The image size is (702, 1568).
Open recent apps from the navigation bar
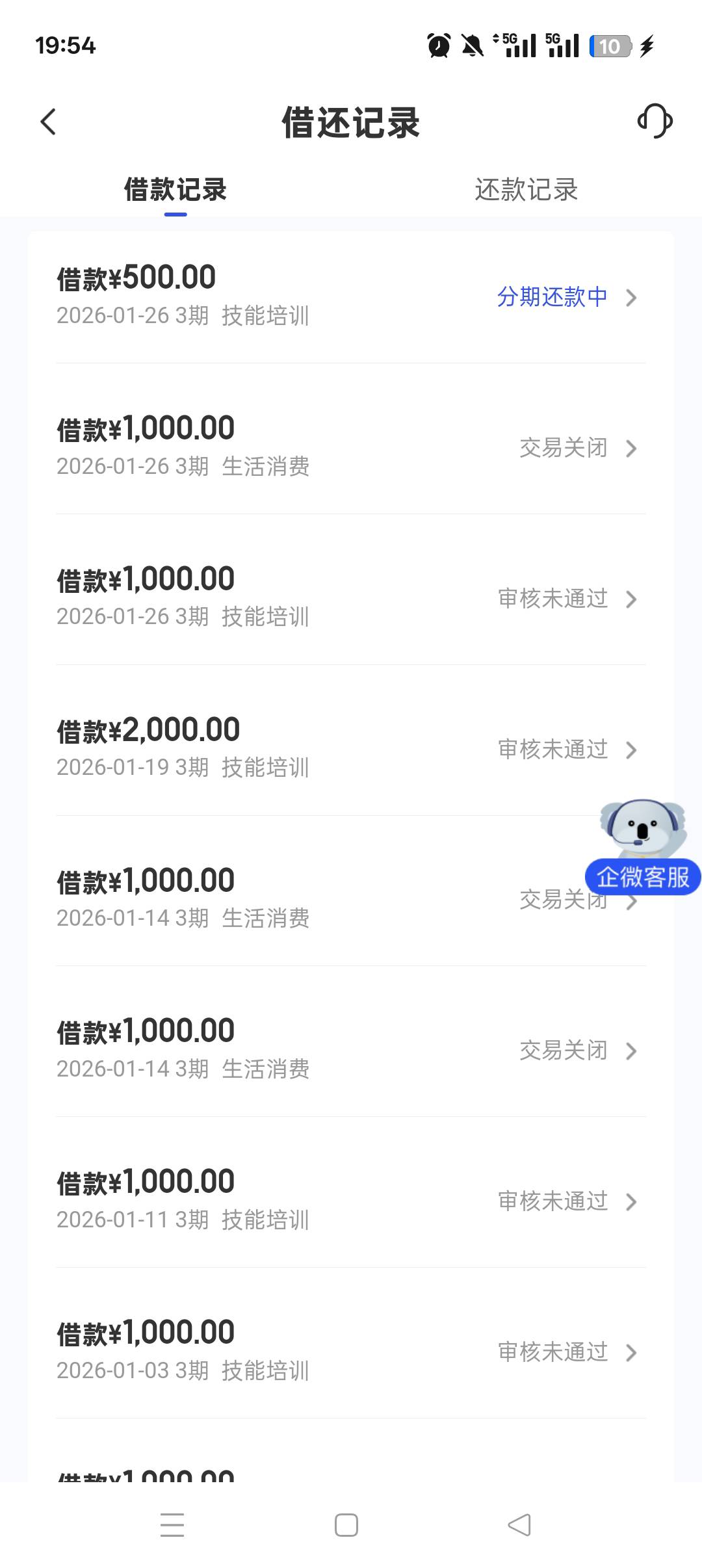(172, 1525)
